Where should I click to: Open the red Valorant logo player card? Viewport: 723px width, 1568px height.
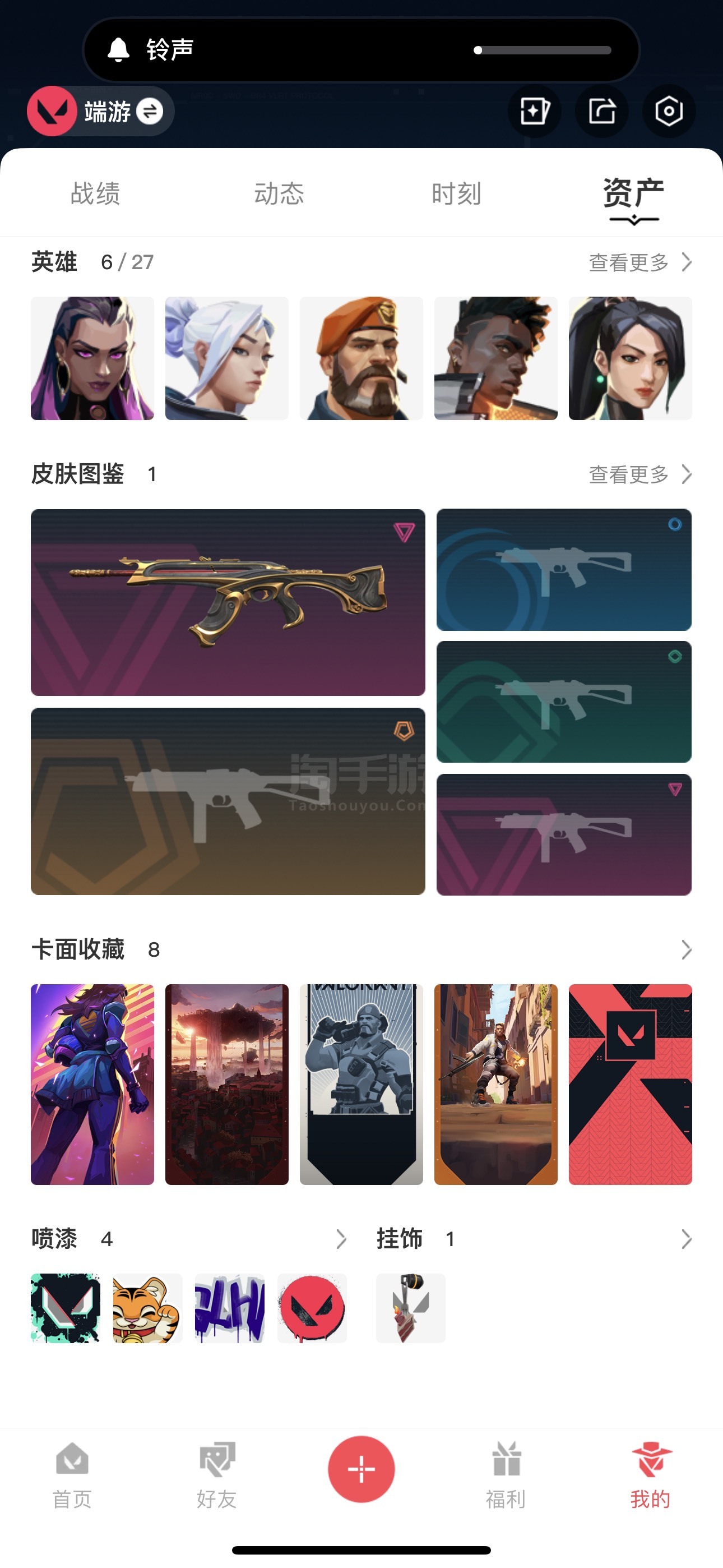tap(630, 1084)
